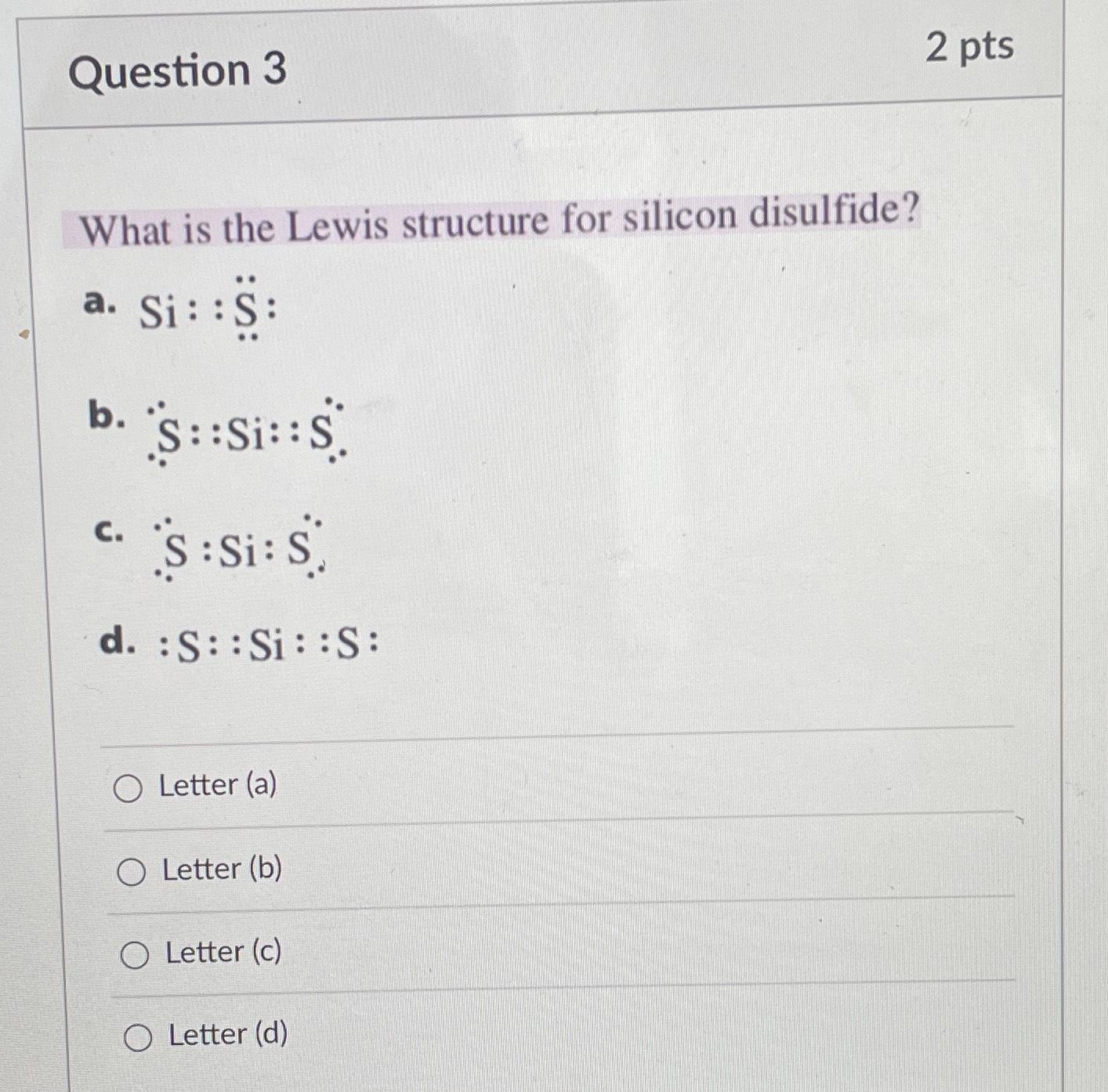The width and height of the screenshot is (1108, 1092).
Task: Select the Letter (a) answer option
Action: click(128, 788)
